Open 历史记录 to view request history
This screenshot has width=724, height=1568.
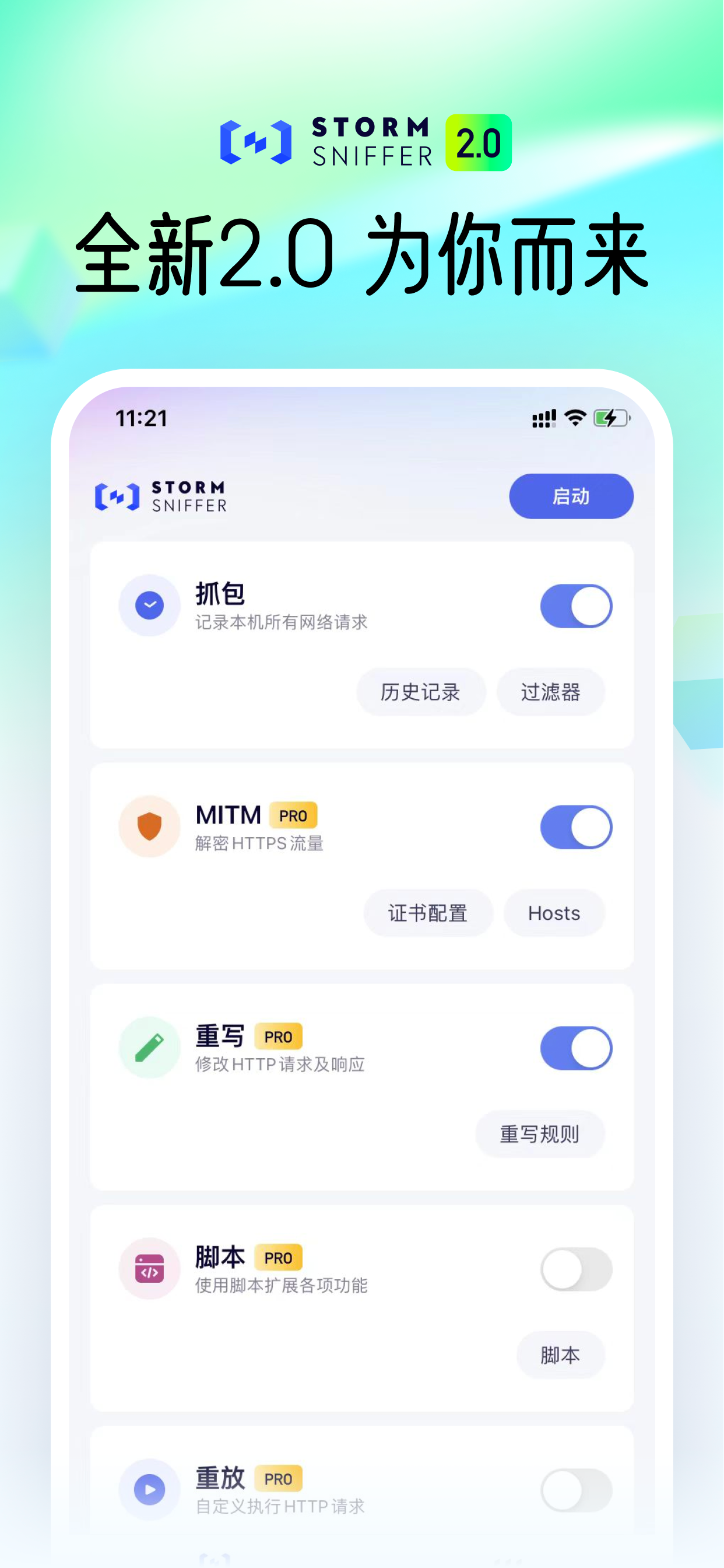point(420,691)
